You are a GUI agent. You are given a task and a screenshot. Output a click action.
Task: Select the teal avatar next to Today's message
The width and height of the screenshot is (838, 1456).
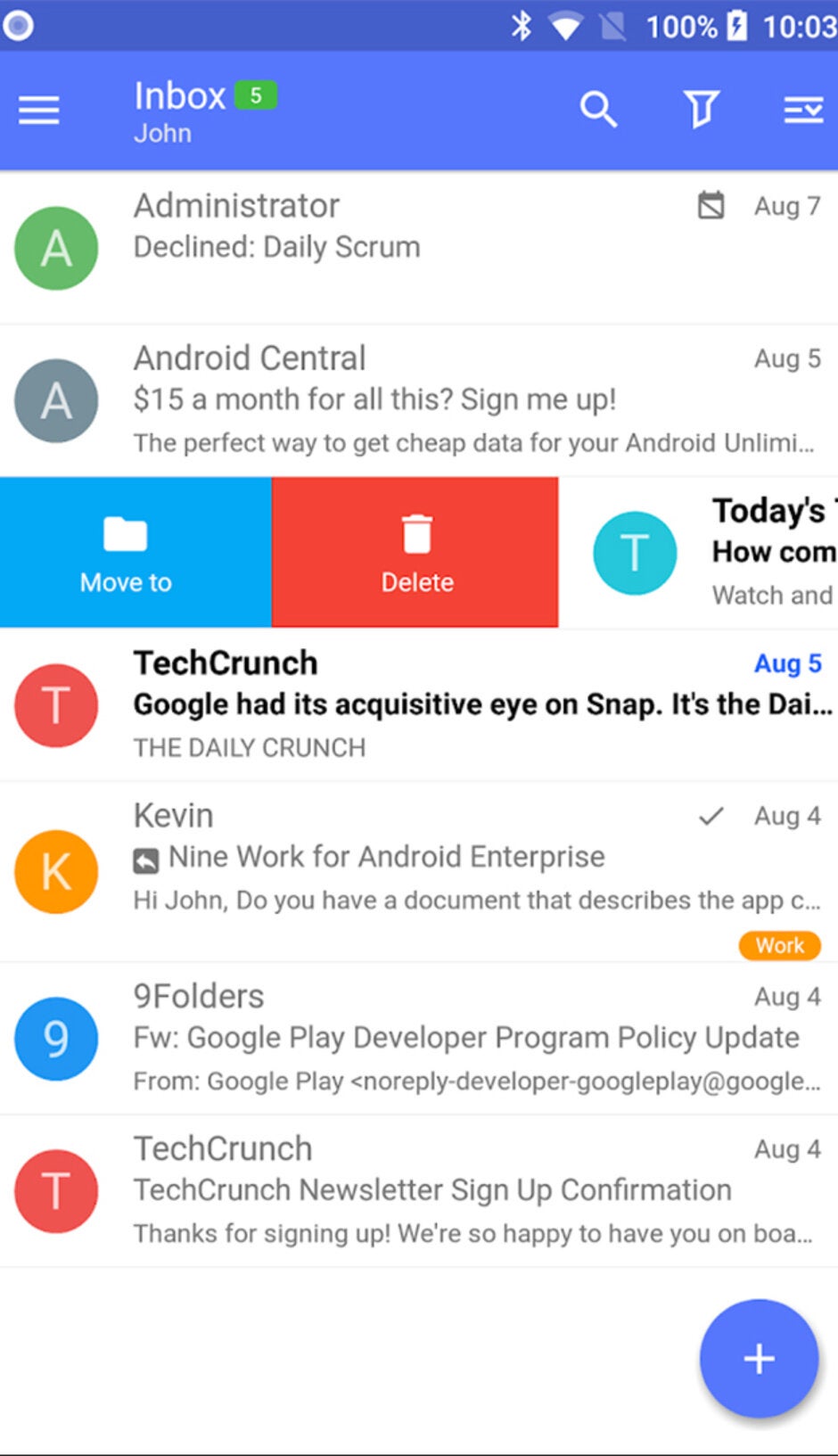point(635,552)
